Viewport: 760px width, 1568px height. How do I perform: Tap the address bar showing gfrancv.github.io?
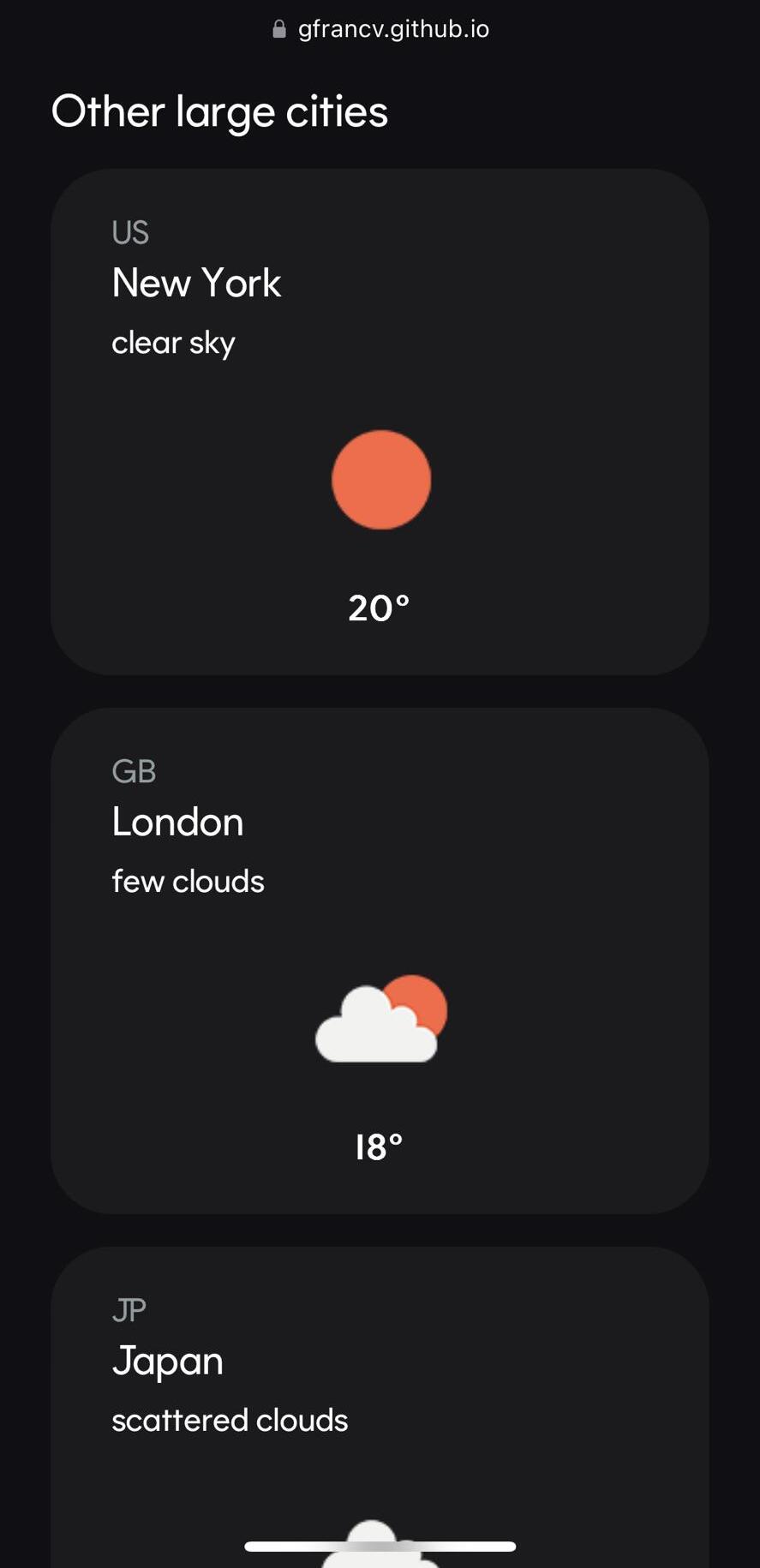click(x=392, y=28)
